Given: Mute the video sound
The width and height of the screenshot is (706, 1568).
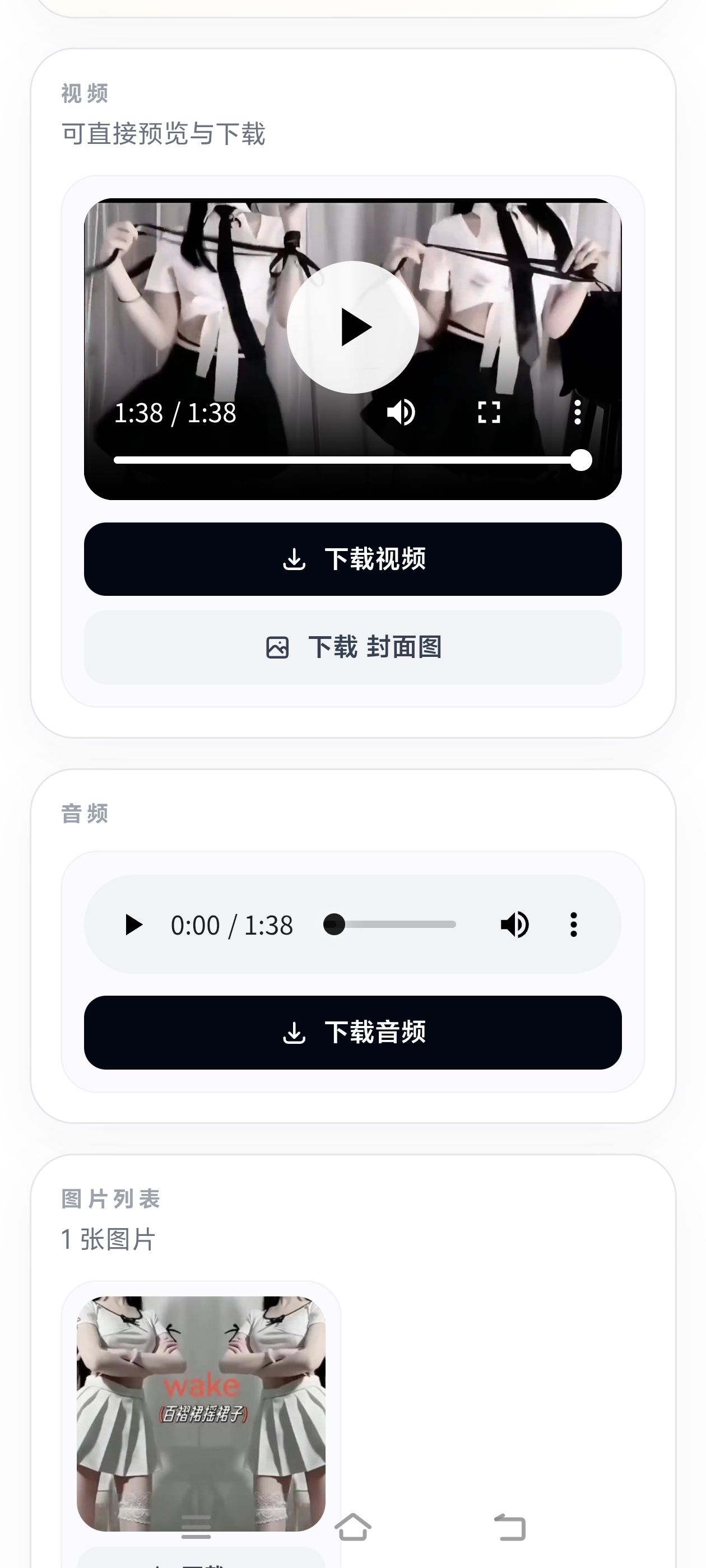Looking at the screenshot, I should click(401, 413).
